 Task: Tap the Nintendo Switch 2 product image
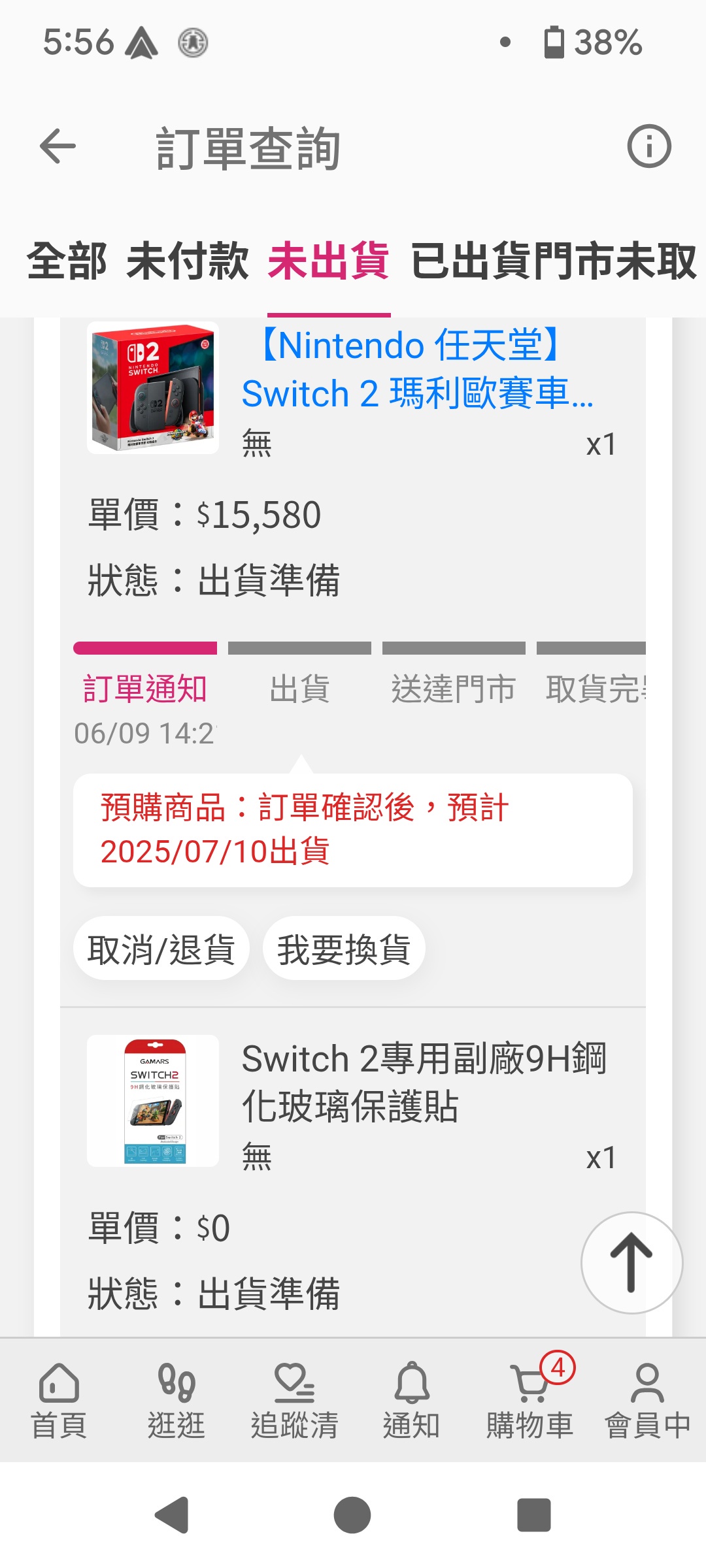153,387
